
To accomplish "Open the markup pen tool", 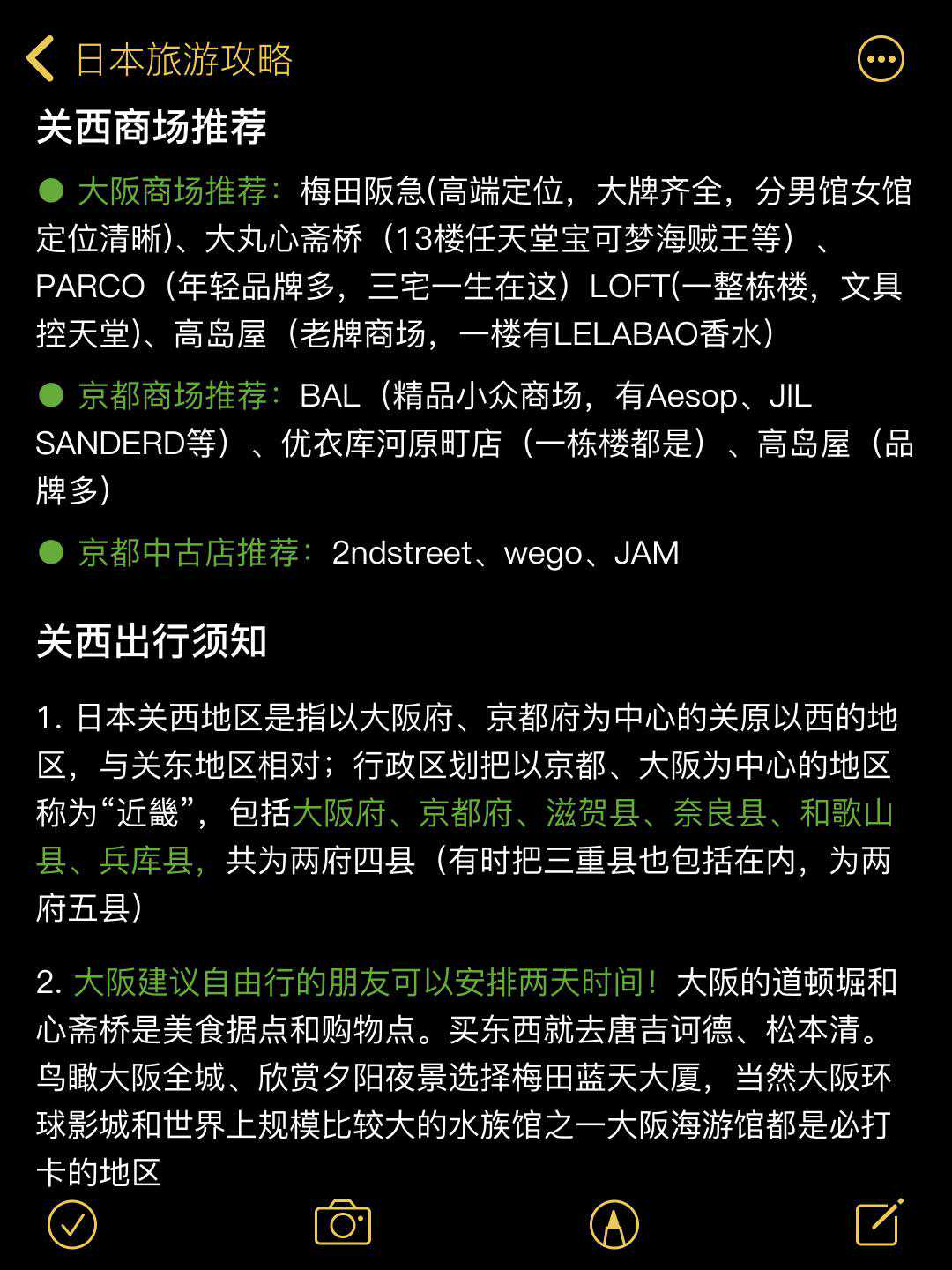I will coord(614,1224).
